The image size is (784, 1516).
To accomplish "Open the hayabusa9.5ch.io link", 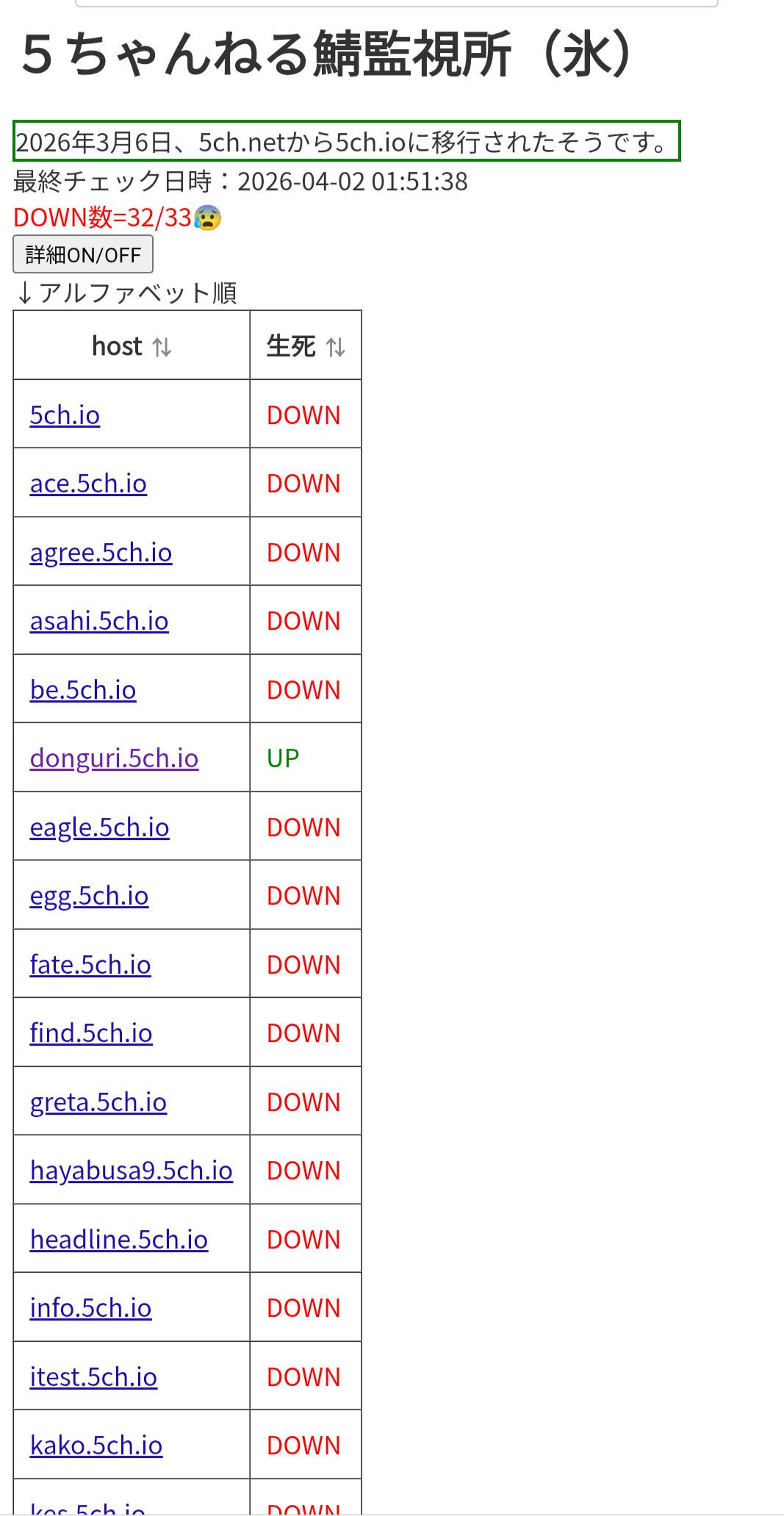I will (131, 1171).
